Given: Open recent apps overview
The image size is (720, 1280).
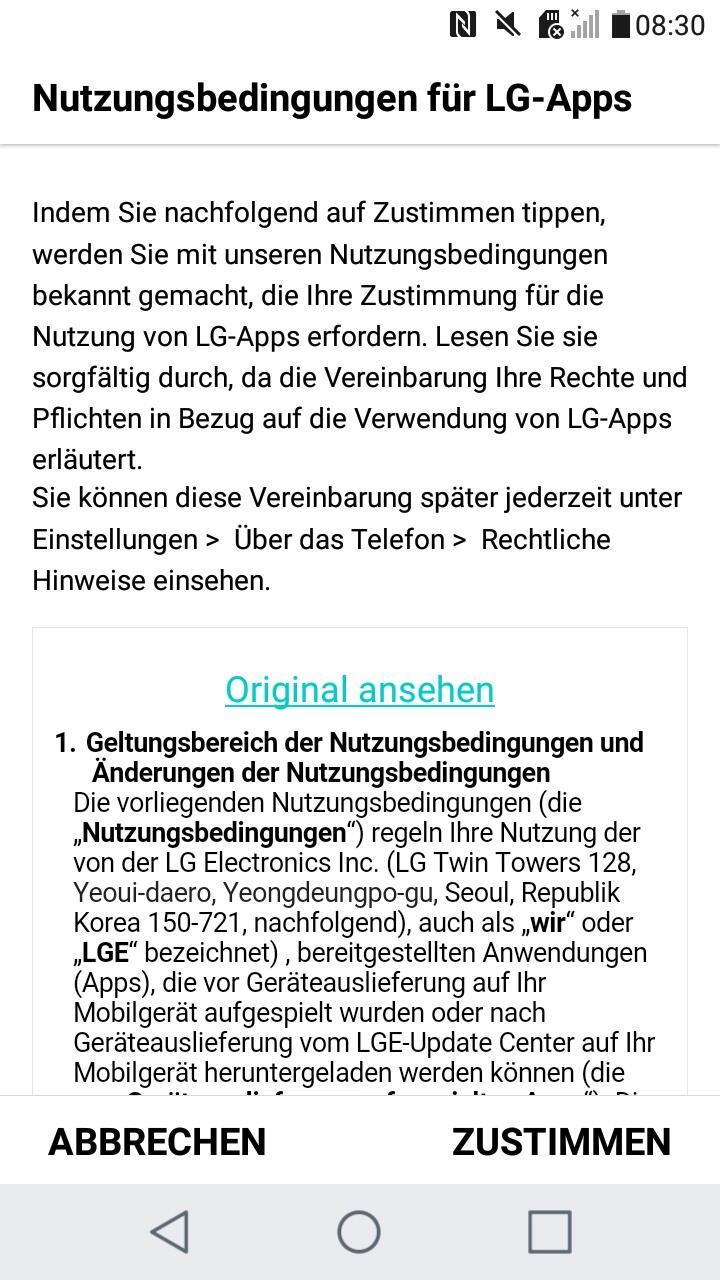Looking at the screenshot, I should [550, 1232].
